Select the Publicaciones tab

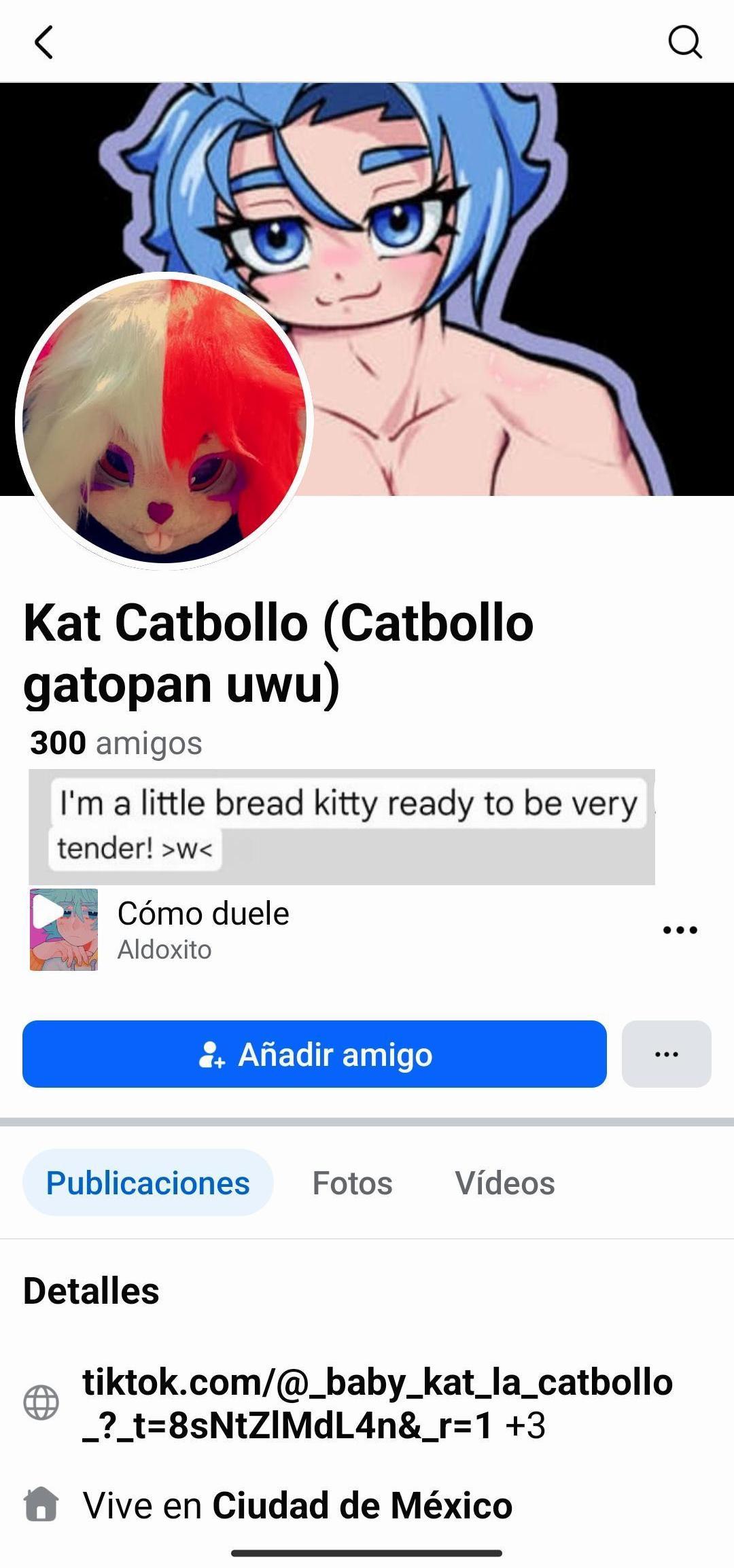coord(148,1183)
